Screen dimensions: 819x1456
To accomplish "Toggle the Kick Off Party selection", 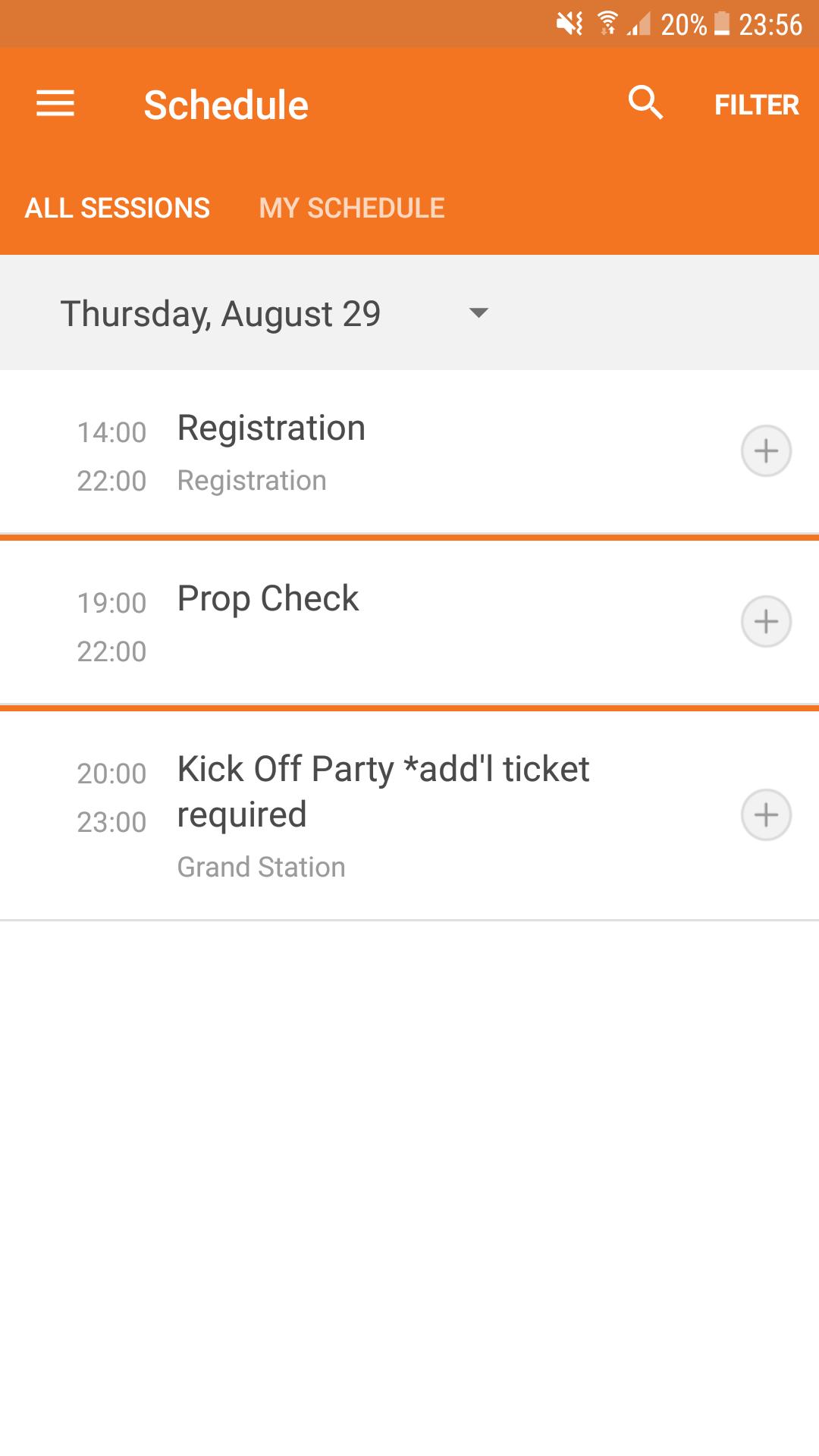I will (x=766, y=814).
